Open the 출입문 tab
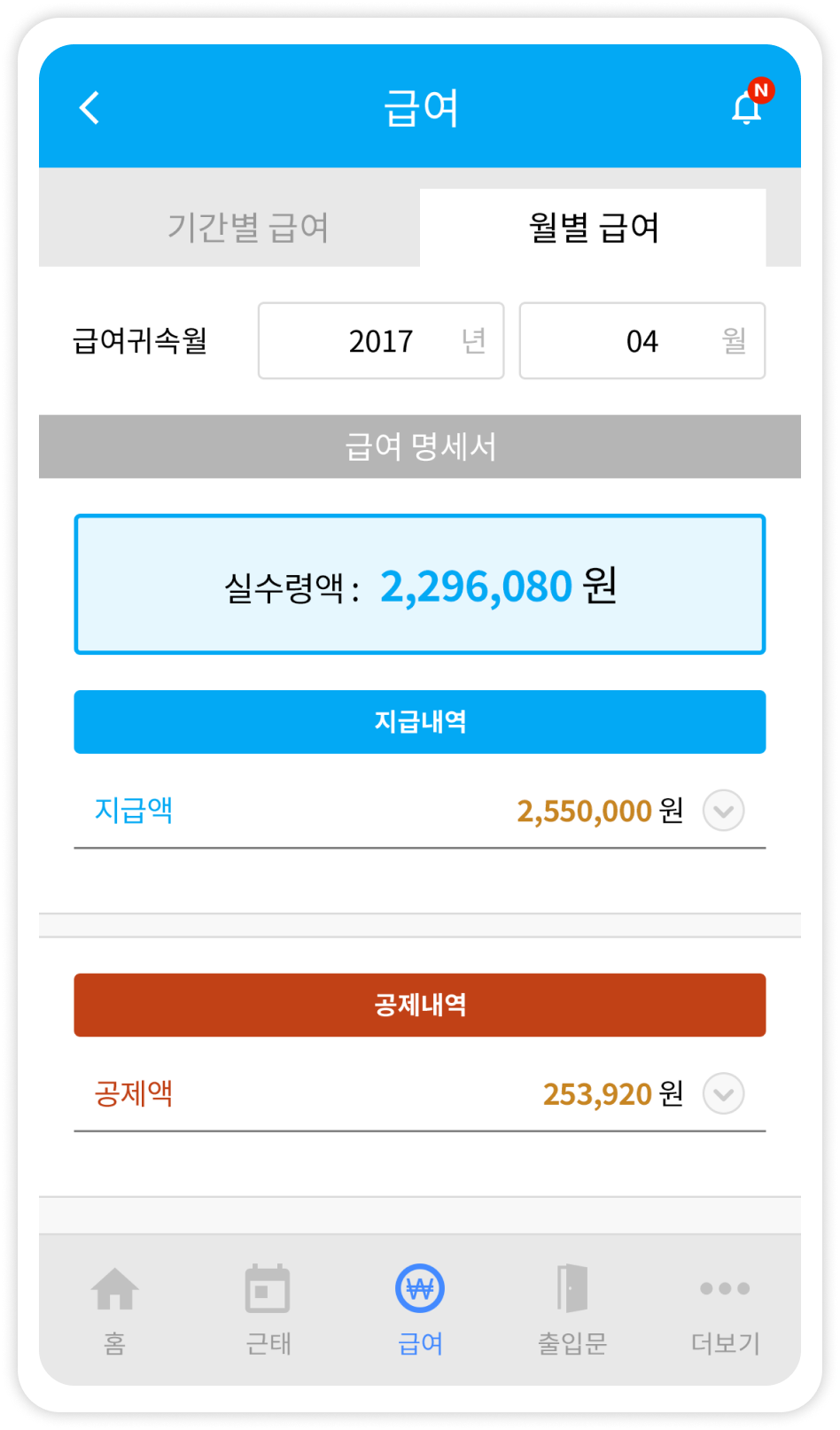This screenshot has width=840, height=1430. pyautogui.click(x=572, y=1310)
